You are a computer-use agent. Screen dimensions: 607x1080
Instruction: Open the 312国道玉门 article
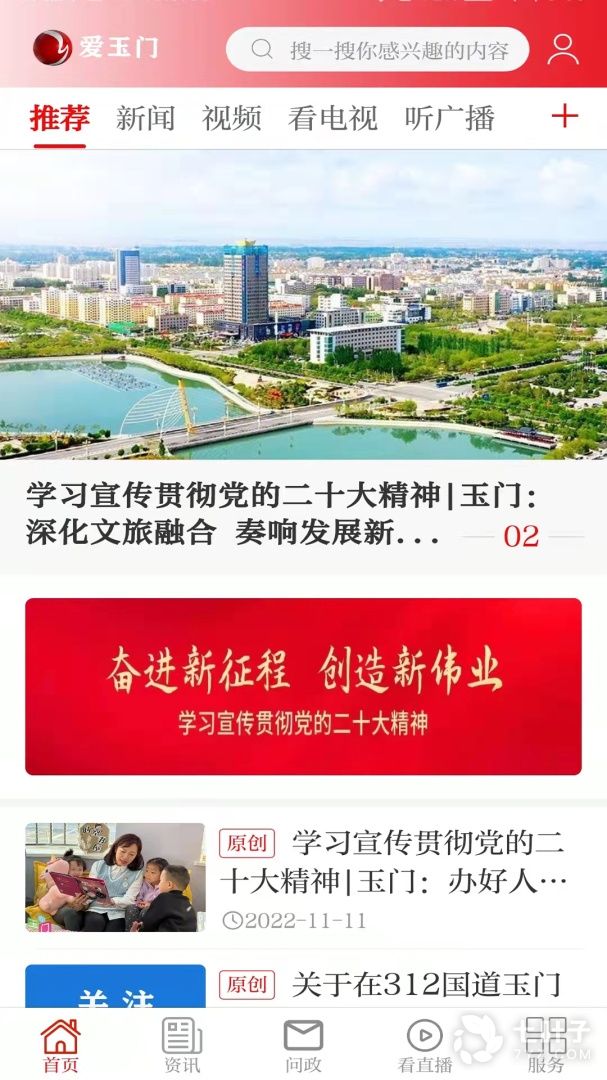[393, 985]
